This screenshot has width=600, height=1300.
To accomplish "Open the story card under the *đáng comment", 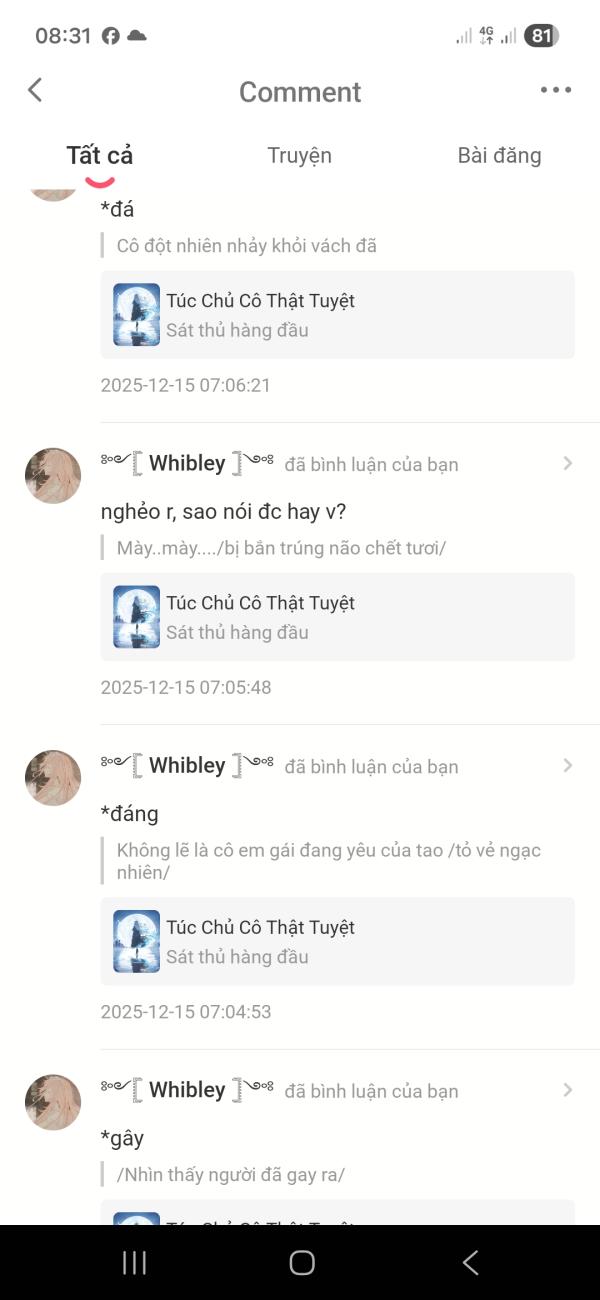I will 338,941.
